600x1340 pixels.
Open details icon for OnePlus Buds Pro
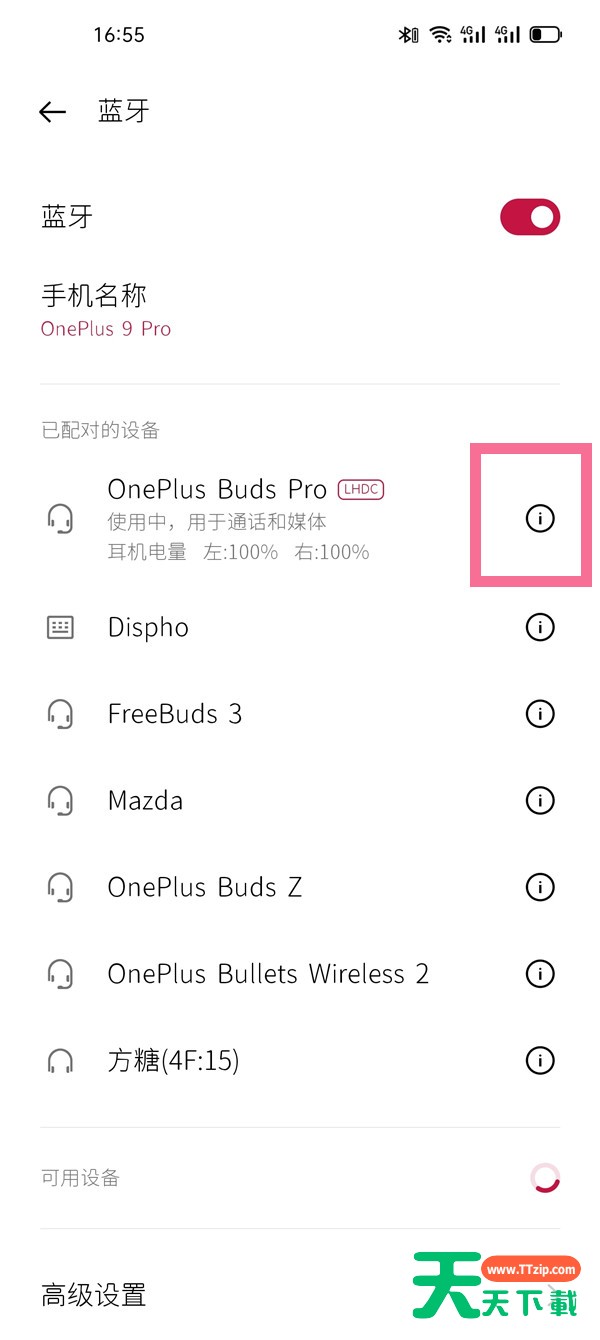540,518
